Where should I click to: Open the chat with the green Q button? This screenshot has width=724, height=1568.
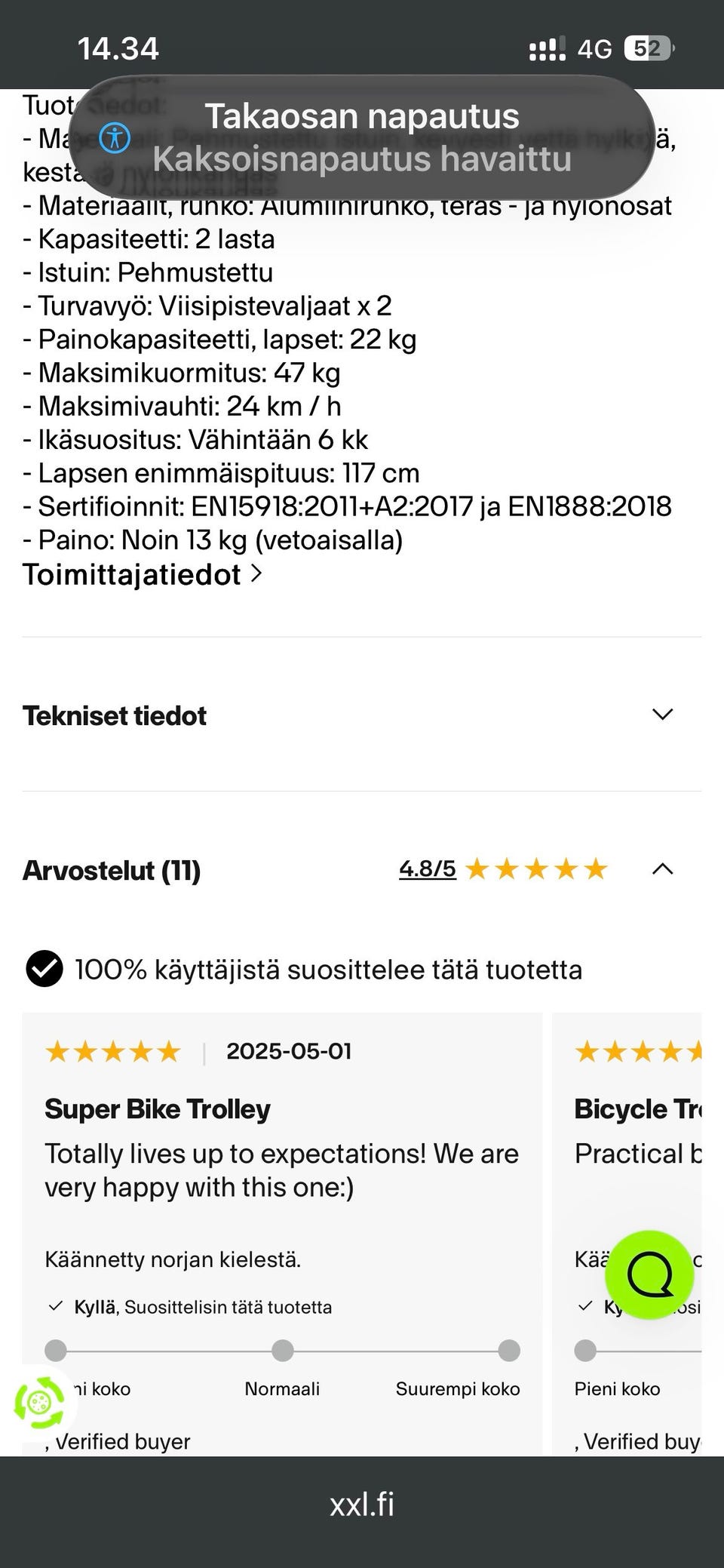(649, 1274)
